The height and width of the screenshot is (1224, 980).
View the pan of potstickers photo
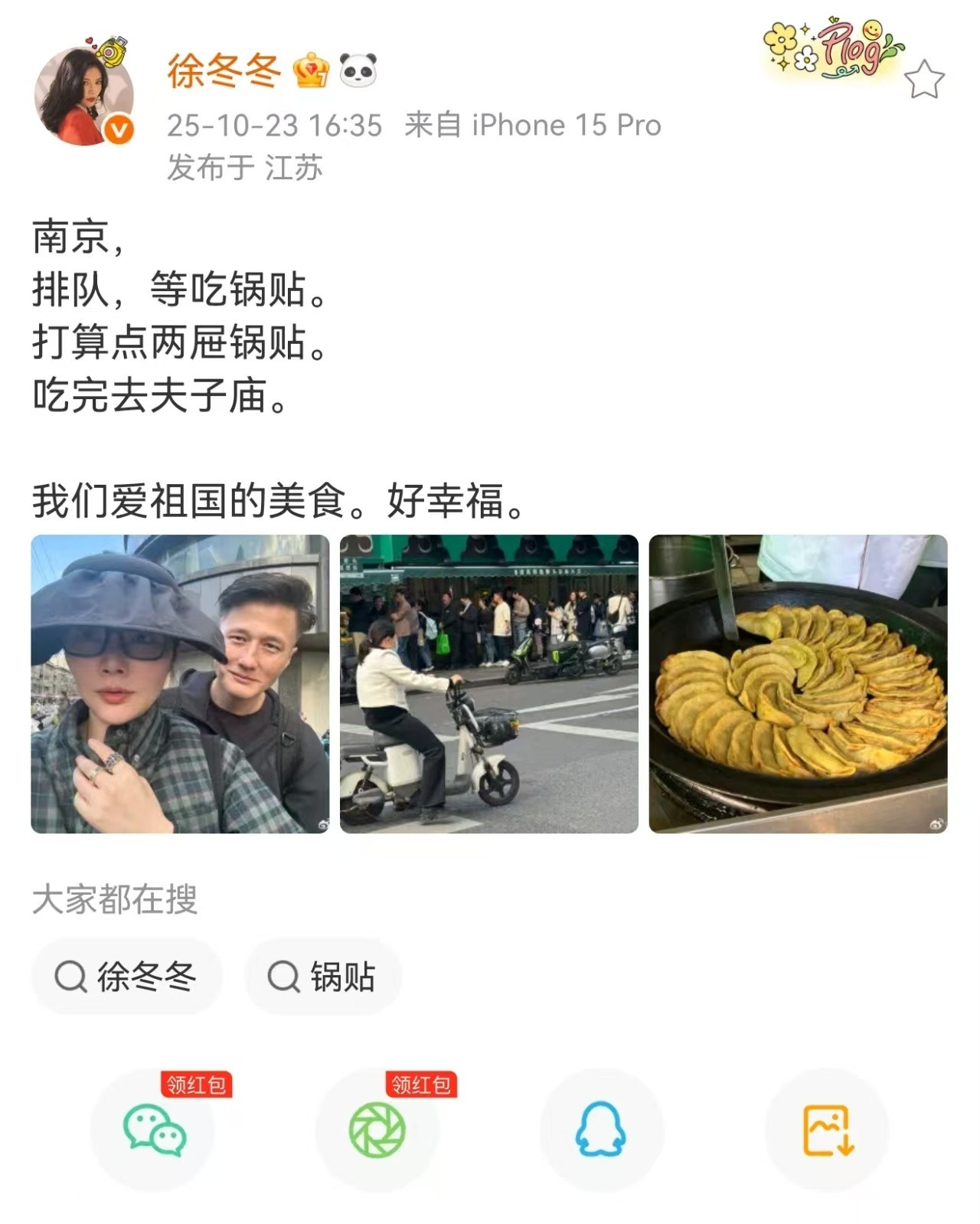pyautogui.click(x=799, y=680)
